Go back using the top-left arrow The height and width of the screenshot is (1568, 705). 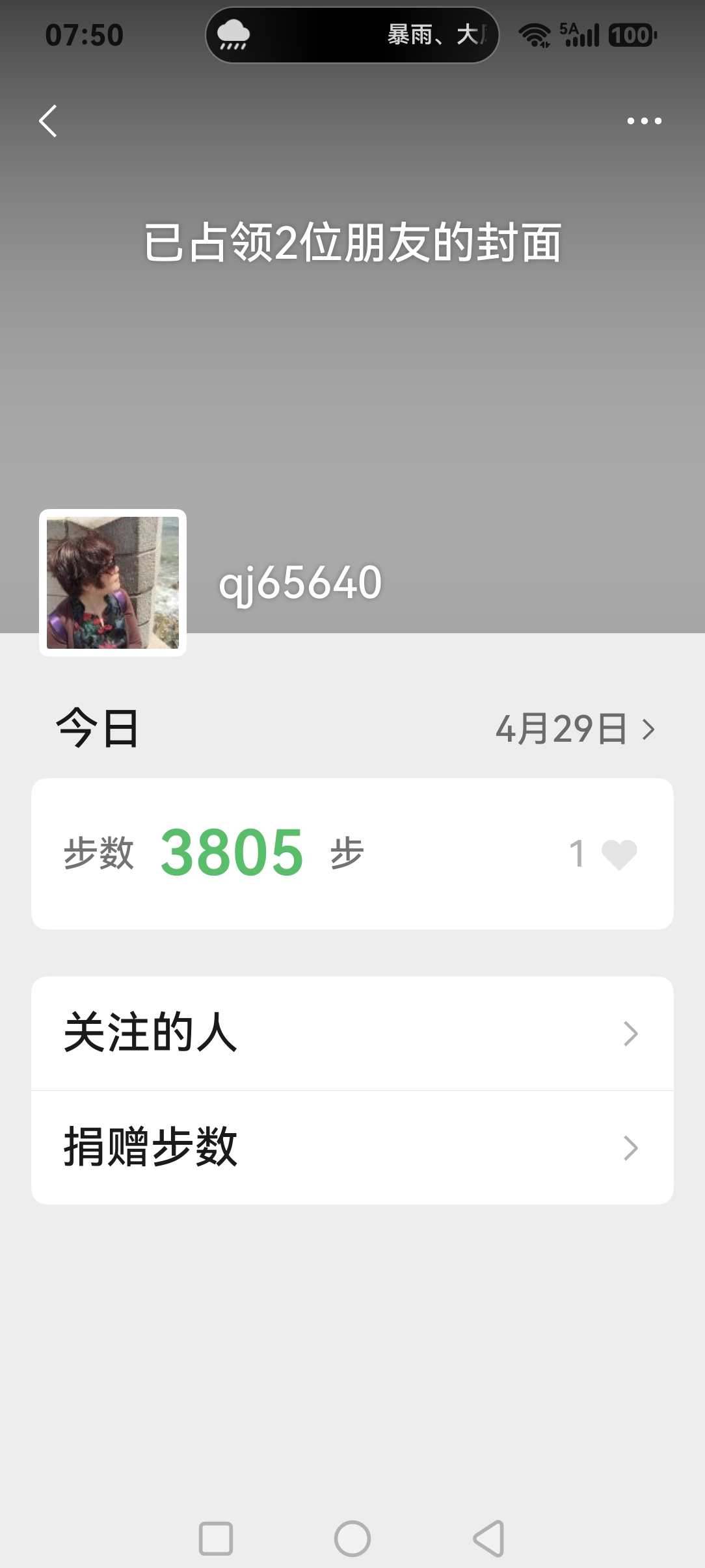(x=48, y=121)
